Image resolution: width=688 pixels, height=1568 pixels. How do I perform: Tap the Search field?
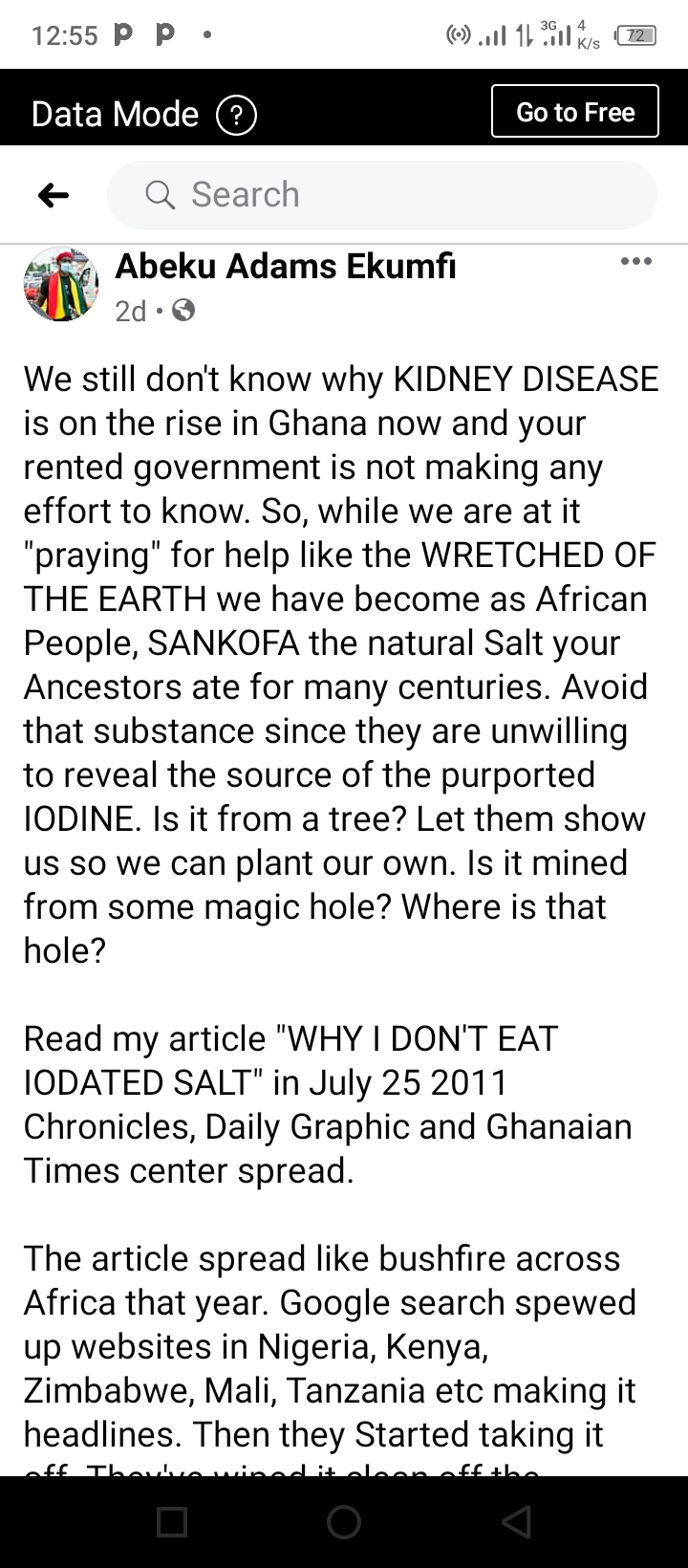pyautogui.click(x=382, y=195)
